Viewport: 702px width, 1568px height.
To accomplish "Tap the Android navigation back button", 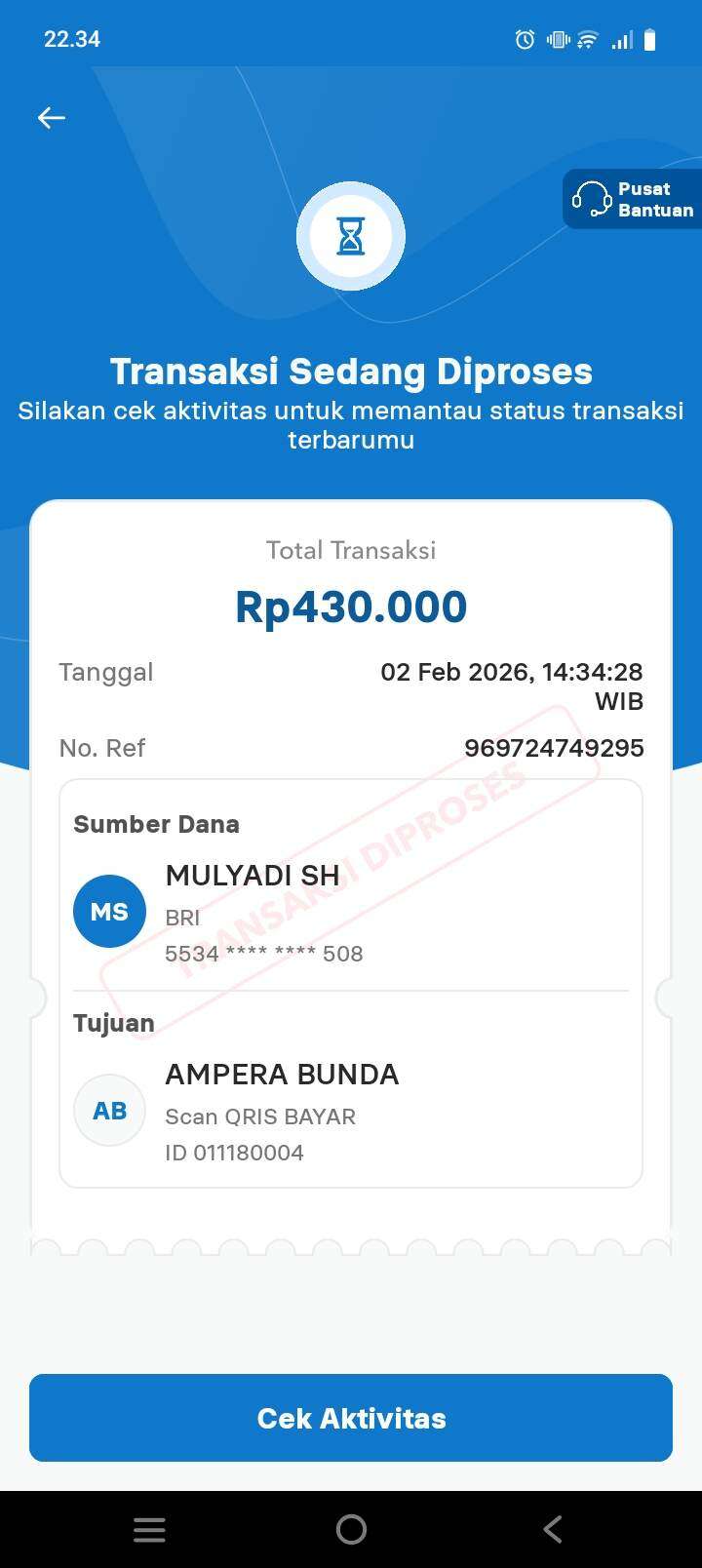I will (x=552, y=1529).
